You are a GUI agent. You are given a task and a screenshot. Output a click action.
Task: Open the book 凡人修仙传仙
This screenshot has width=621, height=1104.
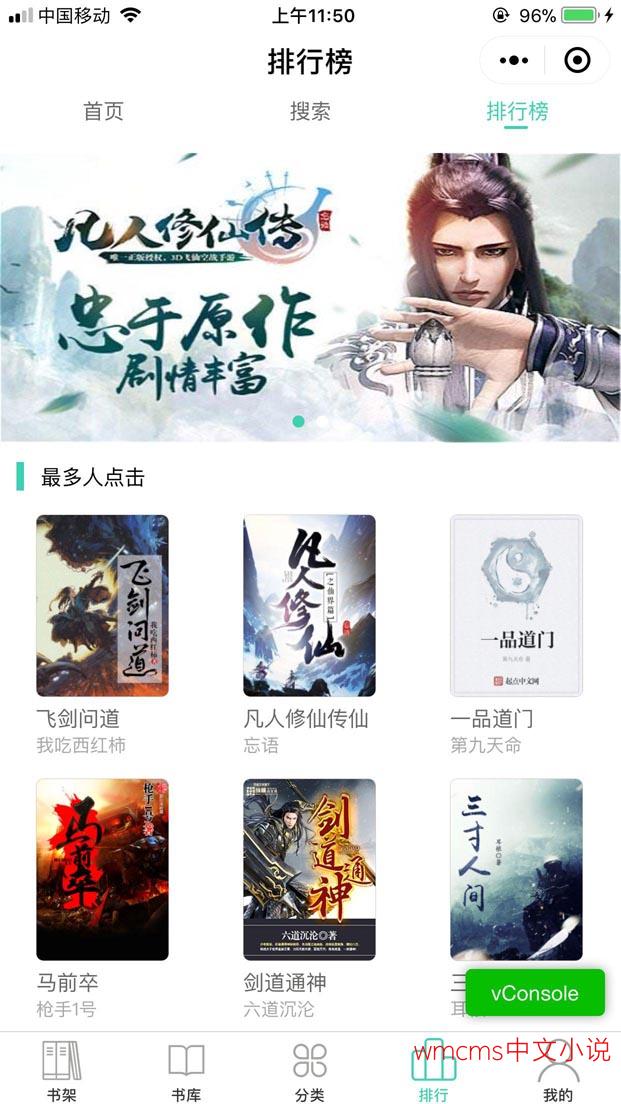(x=309, y=605)
